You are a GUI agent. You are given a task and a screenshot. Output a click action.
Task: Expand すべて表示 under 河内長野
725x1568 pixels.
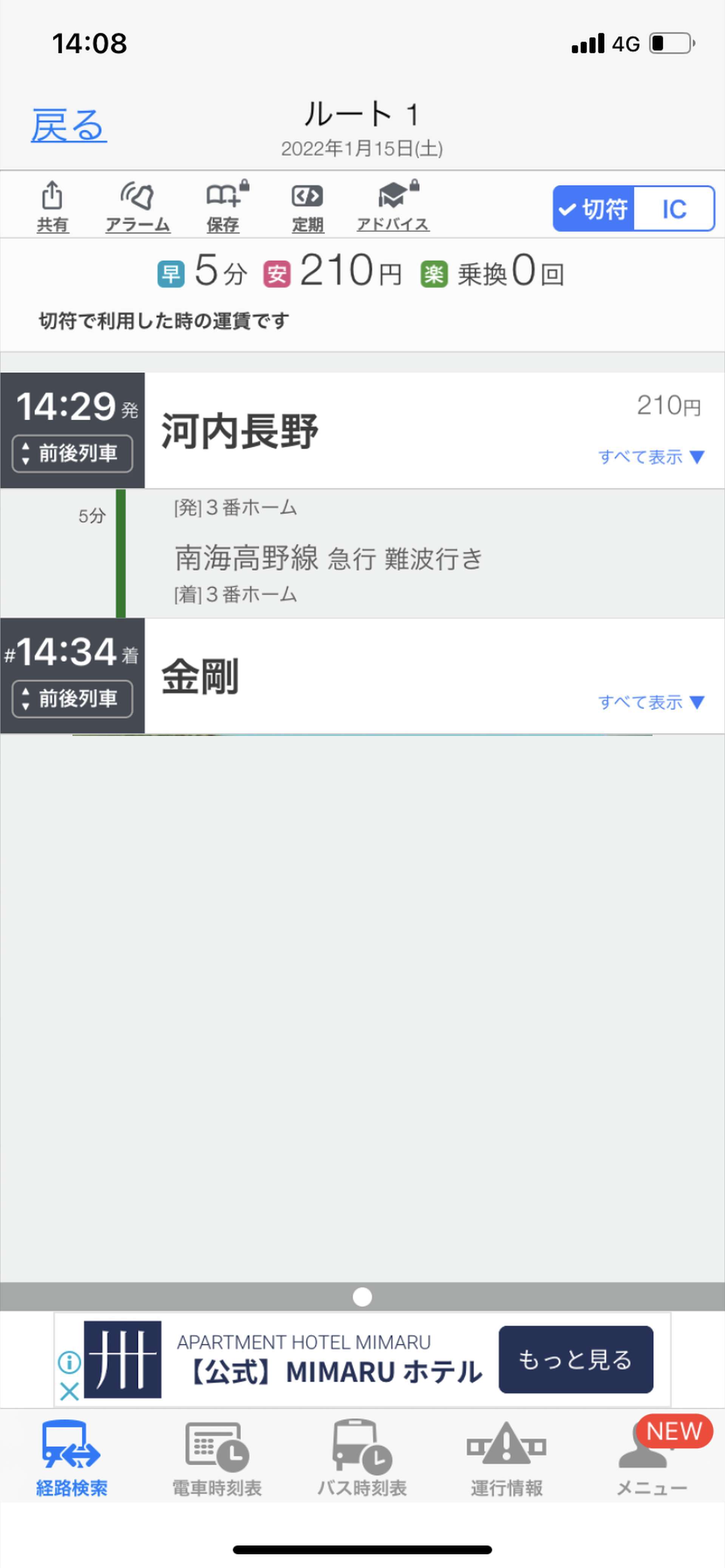[x=651, y=457]
